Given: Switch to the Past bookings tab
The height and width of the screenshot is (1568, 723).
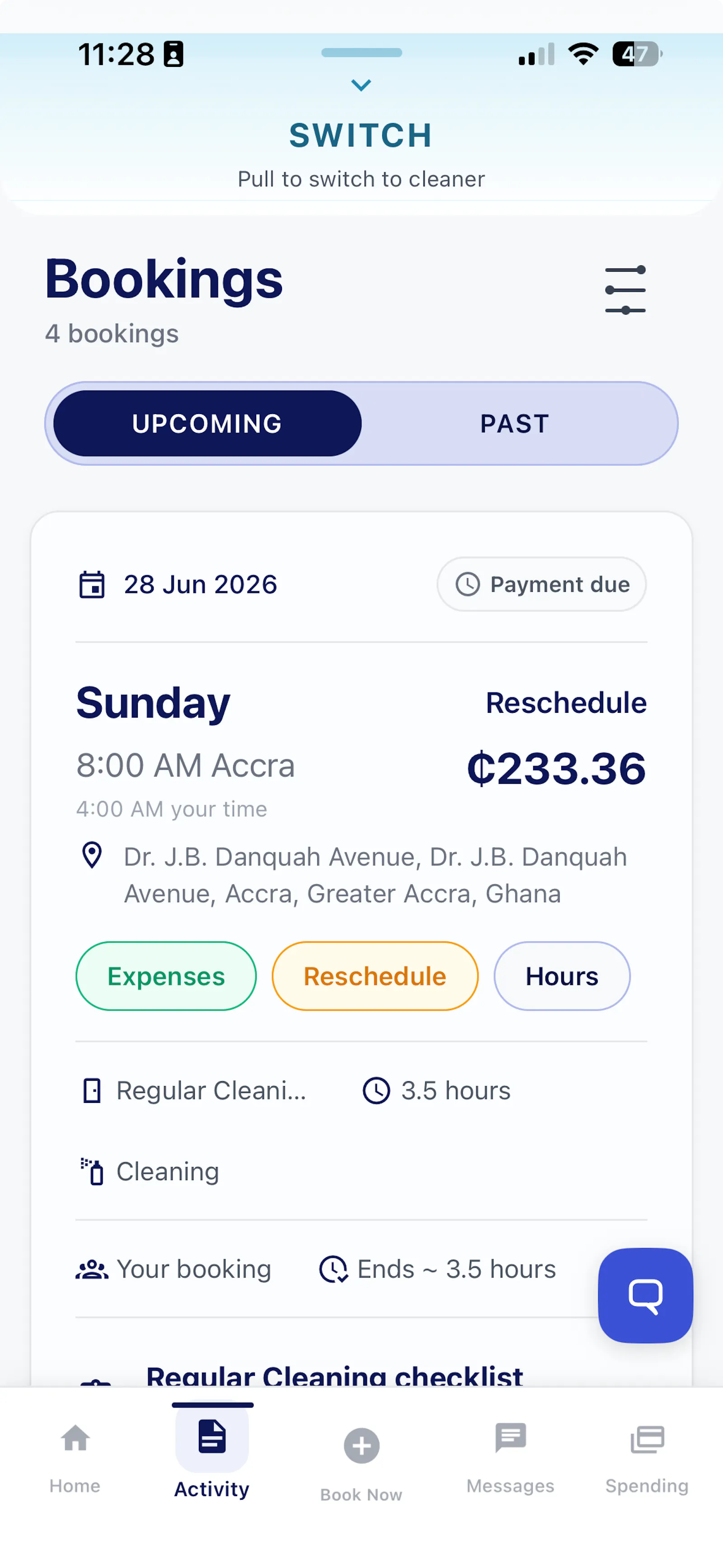Looking at the screenshot, I should pyautogui.click(x=515, y=424).
